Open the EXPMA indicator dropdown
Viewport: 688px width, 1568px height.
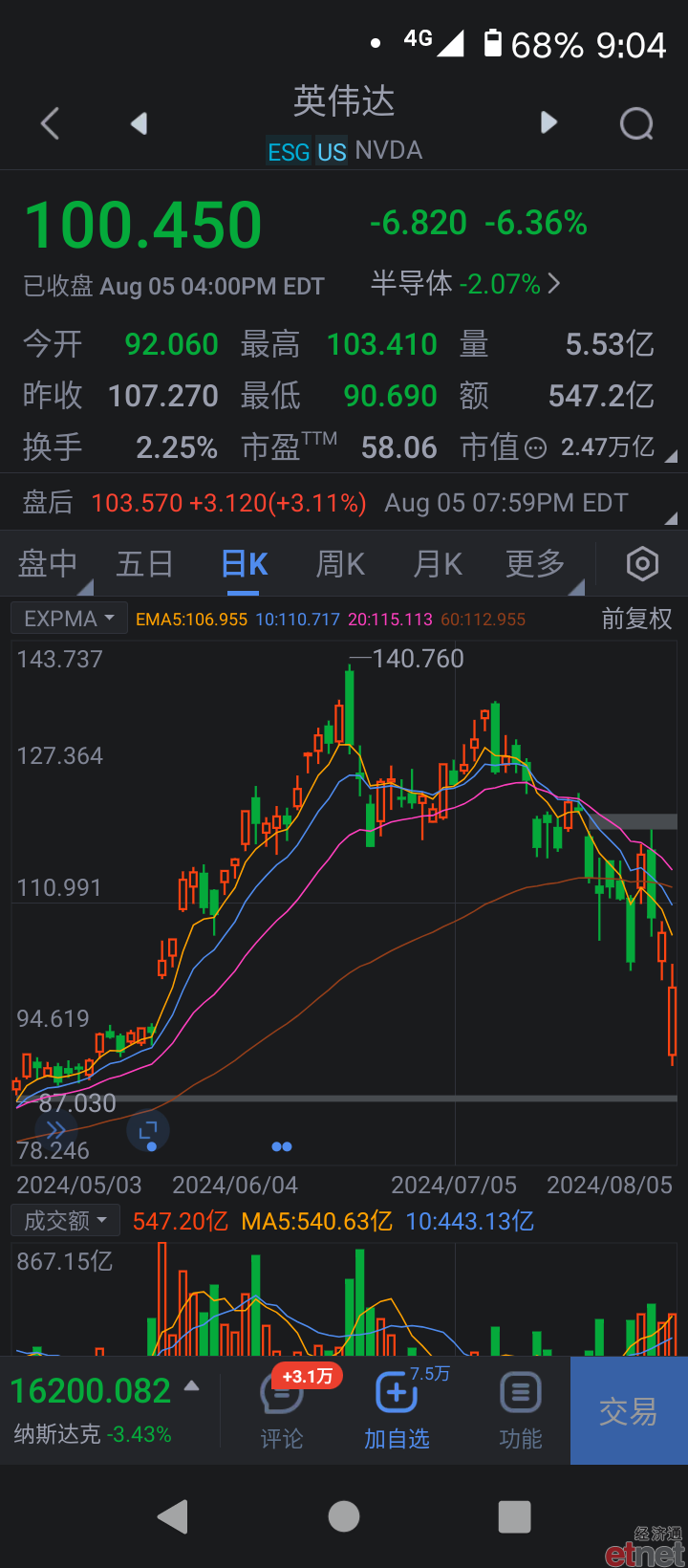pyautogui.click(x=69, y=619)
